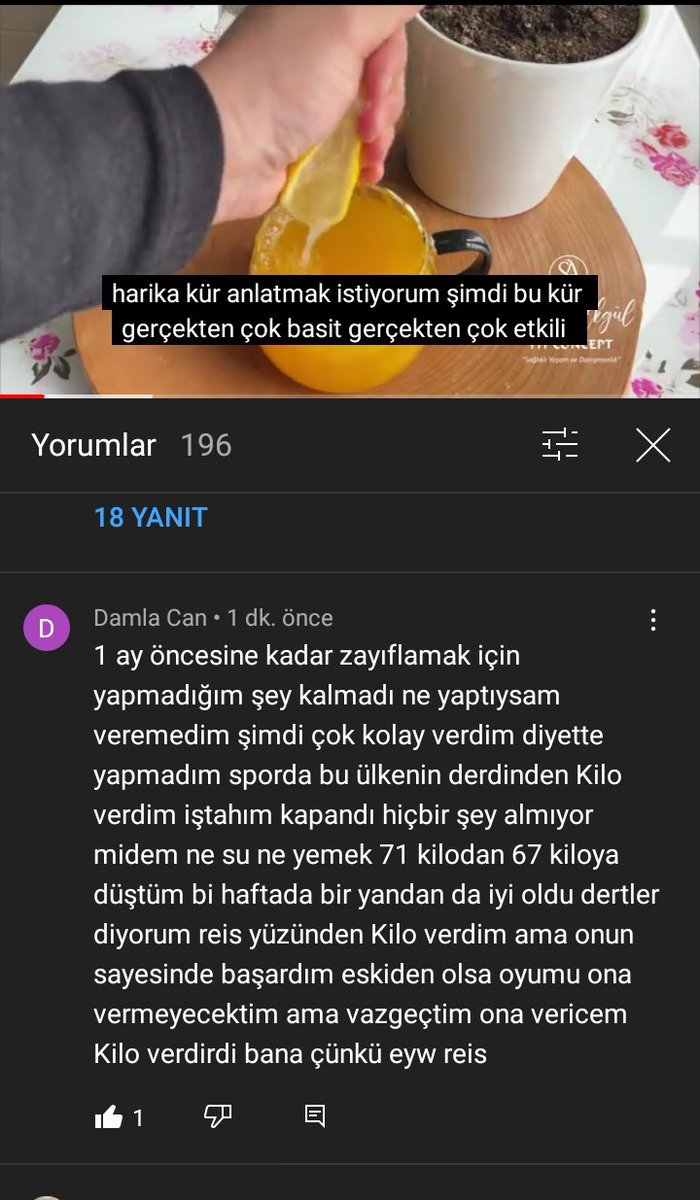
Task: Reply to Damla Can's comment
Action: tap(315, 1117)
